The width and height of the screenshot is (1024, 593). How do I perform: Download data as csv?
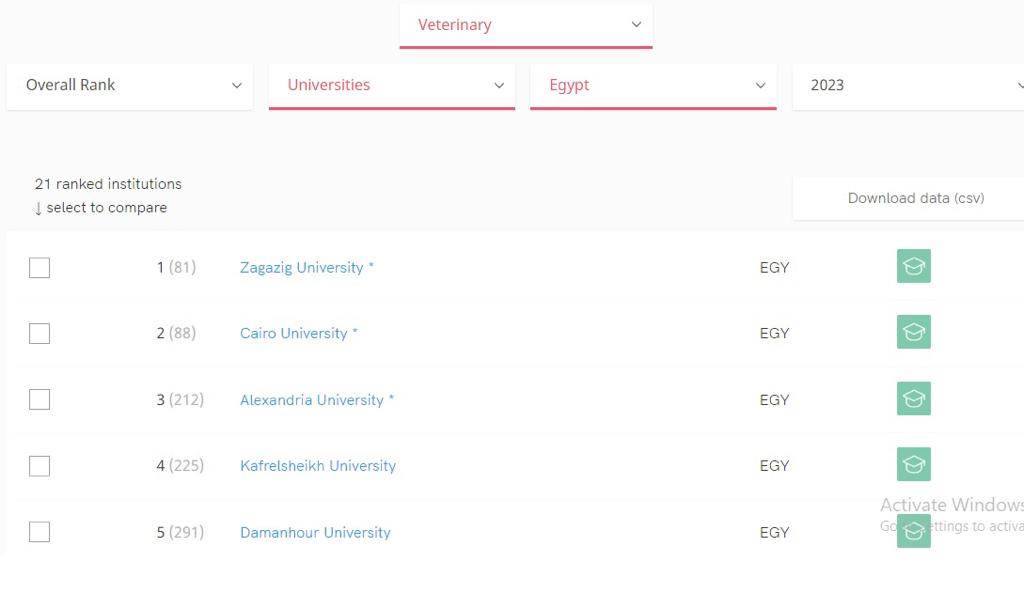(915, 198)
